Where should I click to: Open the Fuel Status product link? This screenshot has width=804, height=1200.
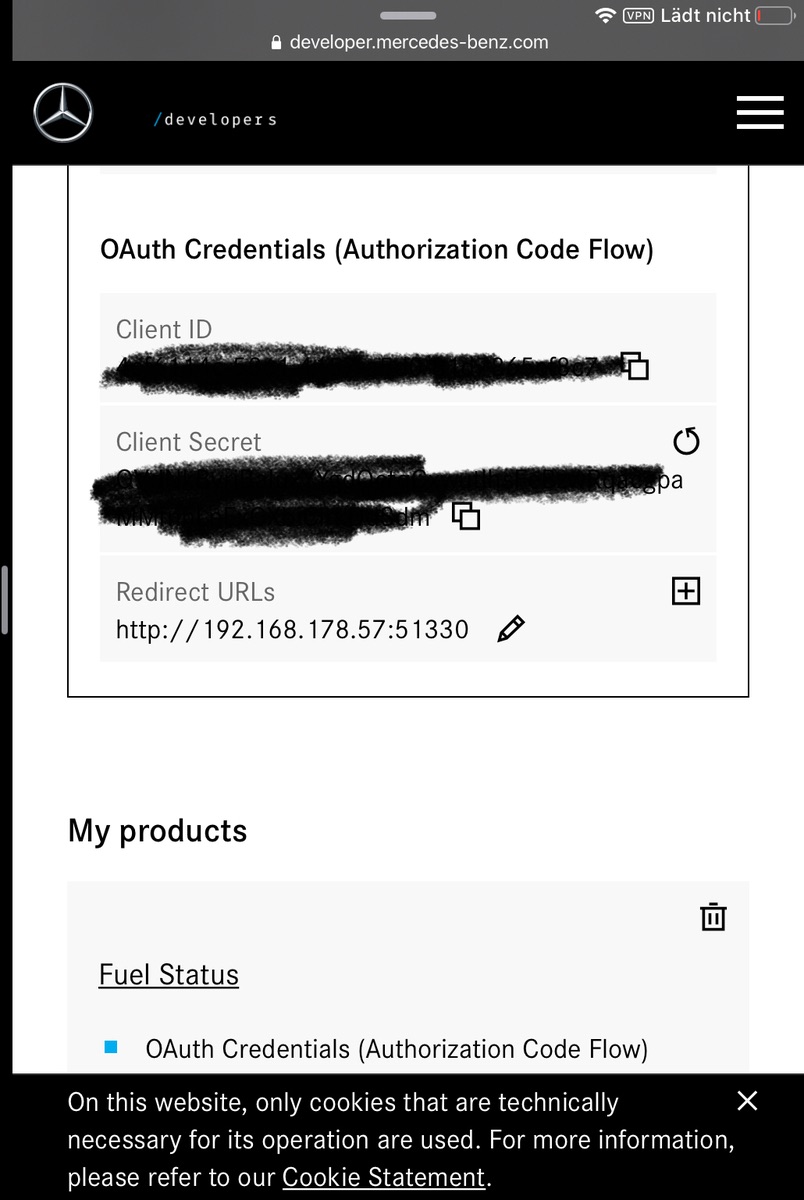pos(168,975)
